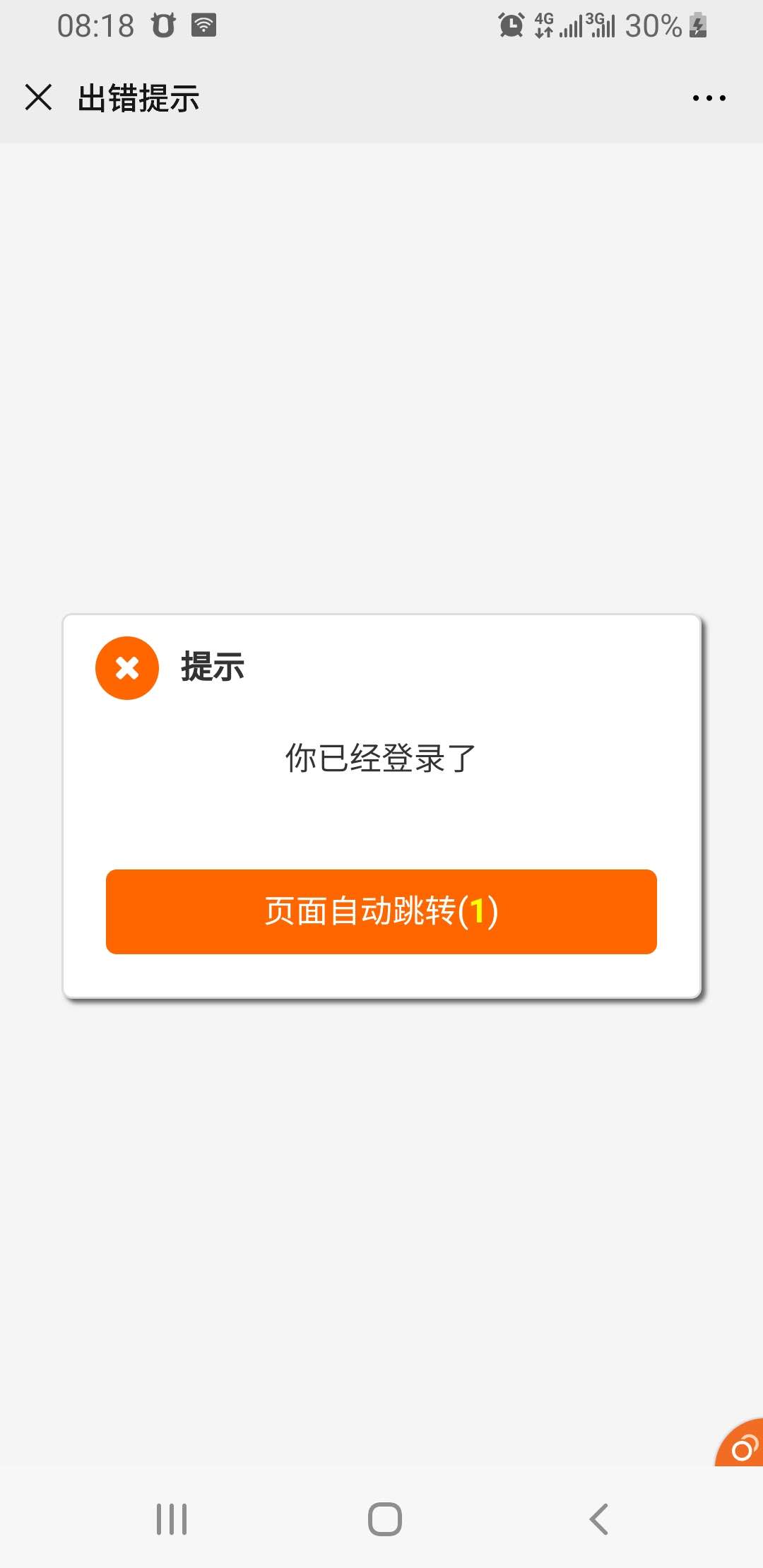Go back with the system back button
Image resolution: width=763 pixels, height=1568 pixels.
click(x=599, y=1519)
